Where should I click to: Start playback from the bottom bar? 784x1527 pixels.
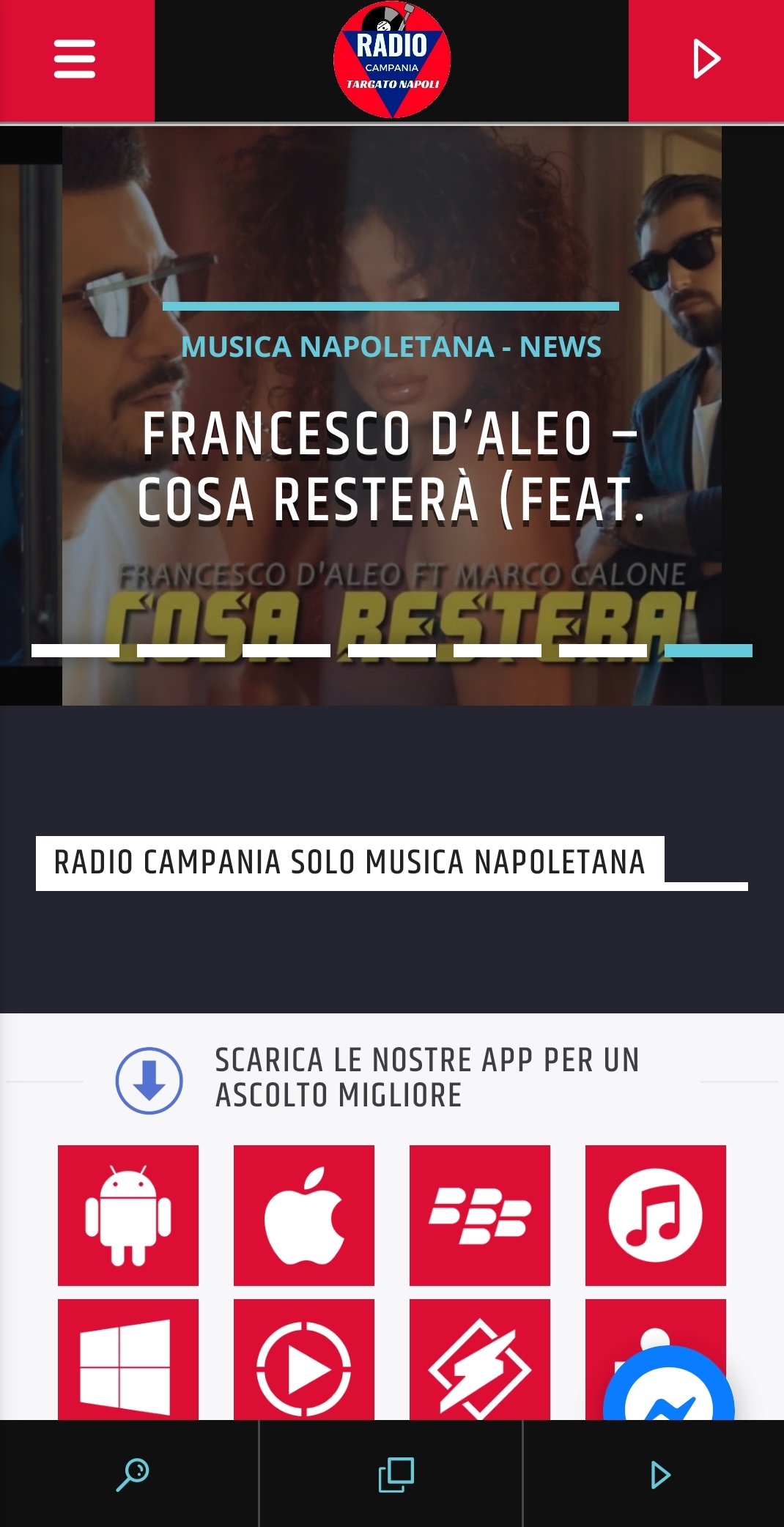tap(660, 1474)
